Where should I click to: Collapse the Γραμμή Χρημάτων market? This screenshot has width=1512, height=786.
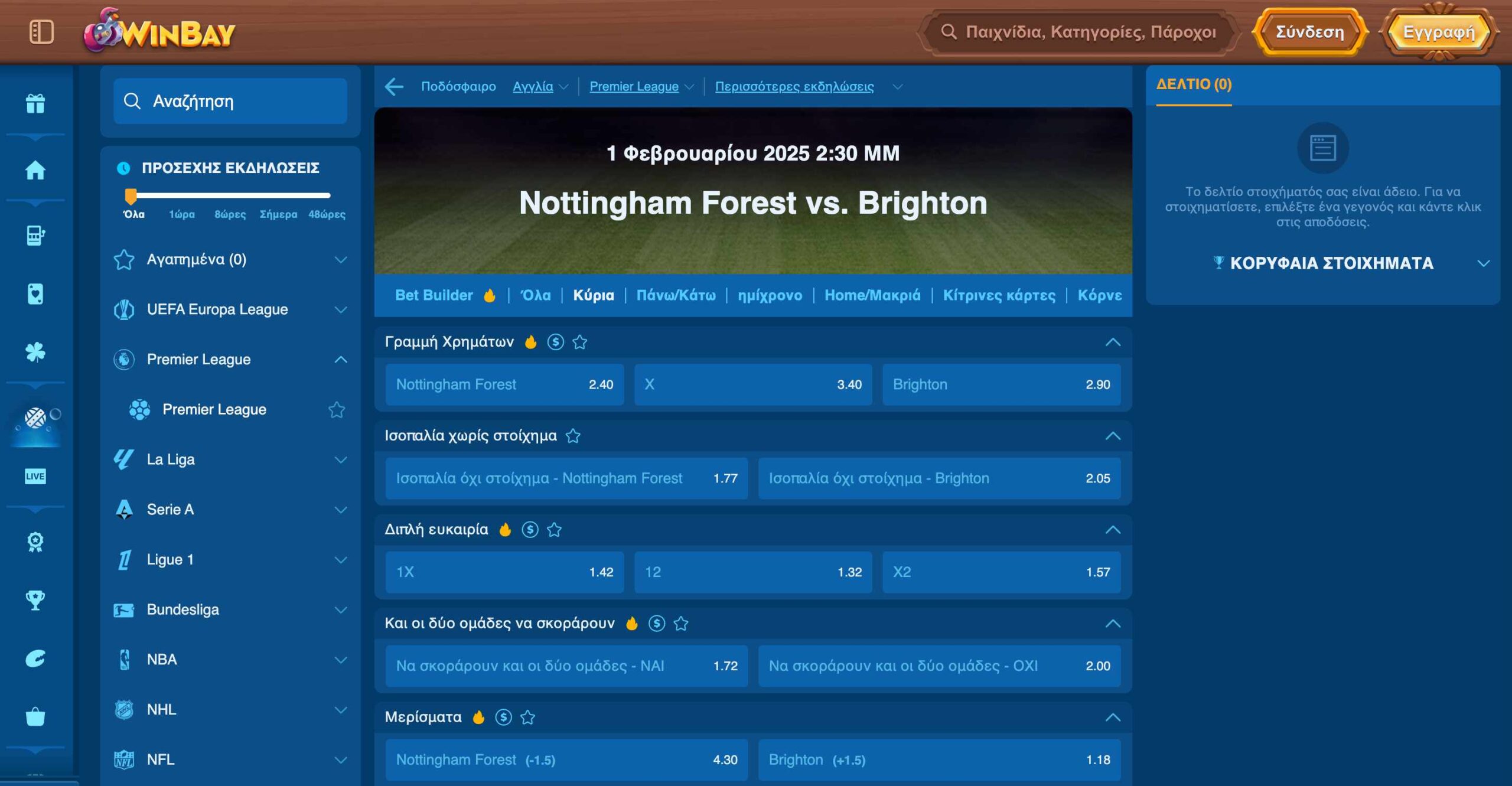coord(1113,342)
